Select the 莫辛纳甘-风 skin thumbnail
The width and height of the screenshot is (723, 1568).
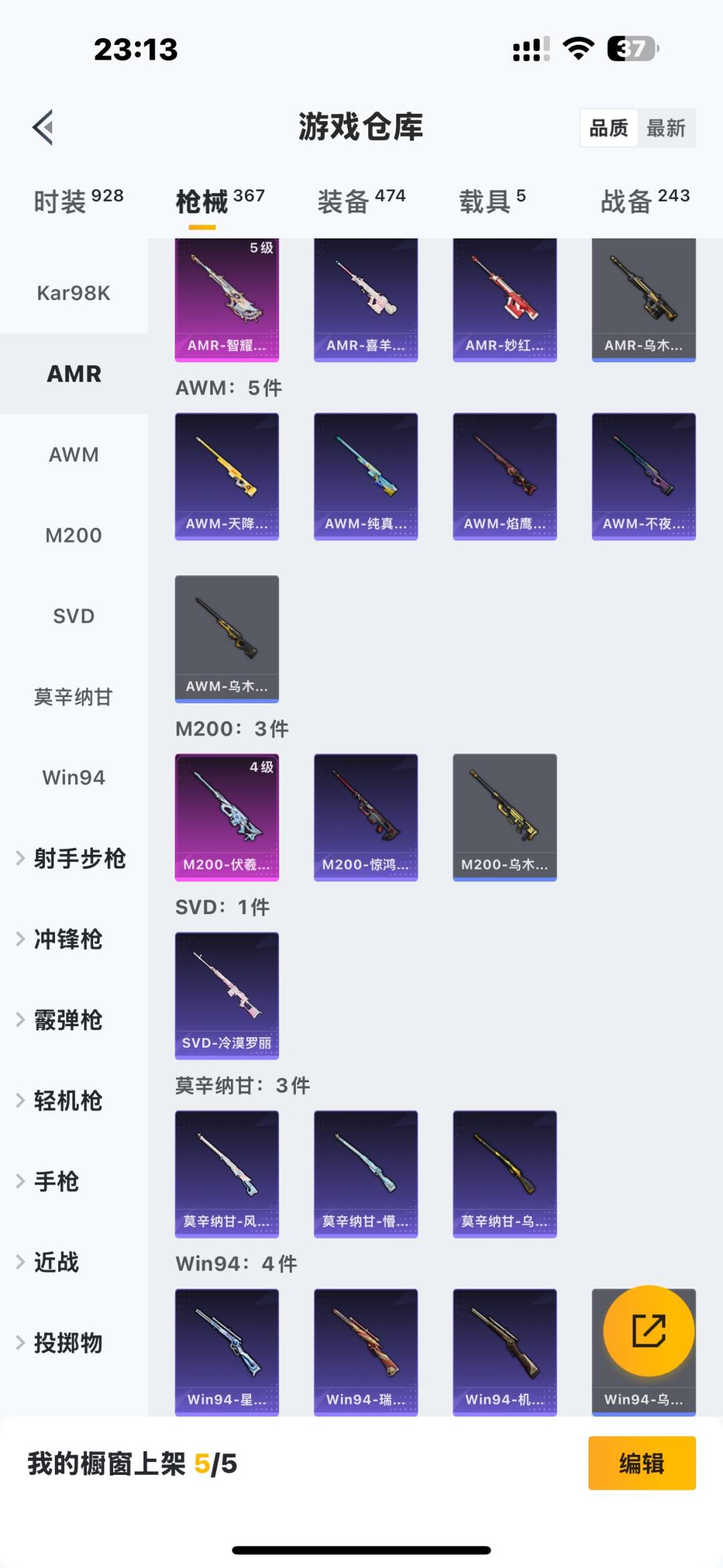tap(226, 1173)
